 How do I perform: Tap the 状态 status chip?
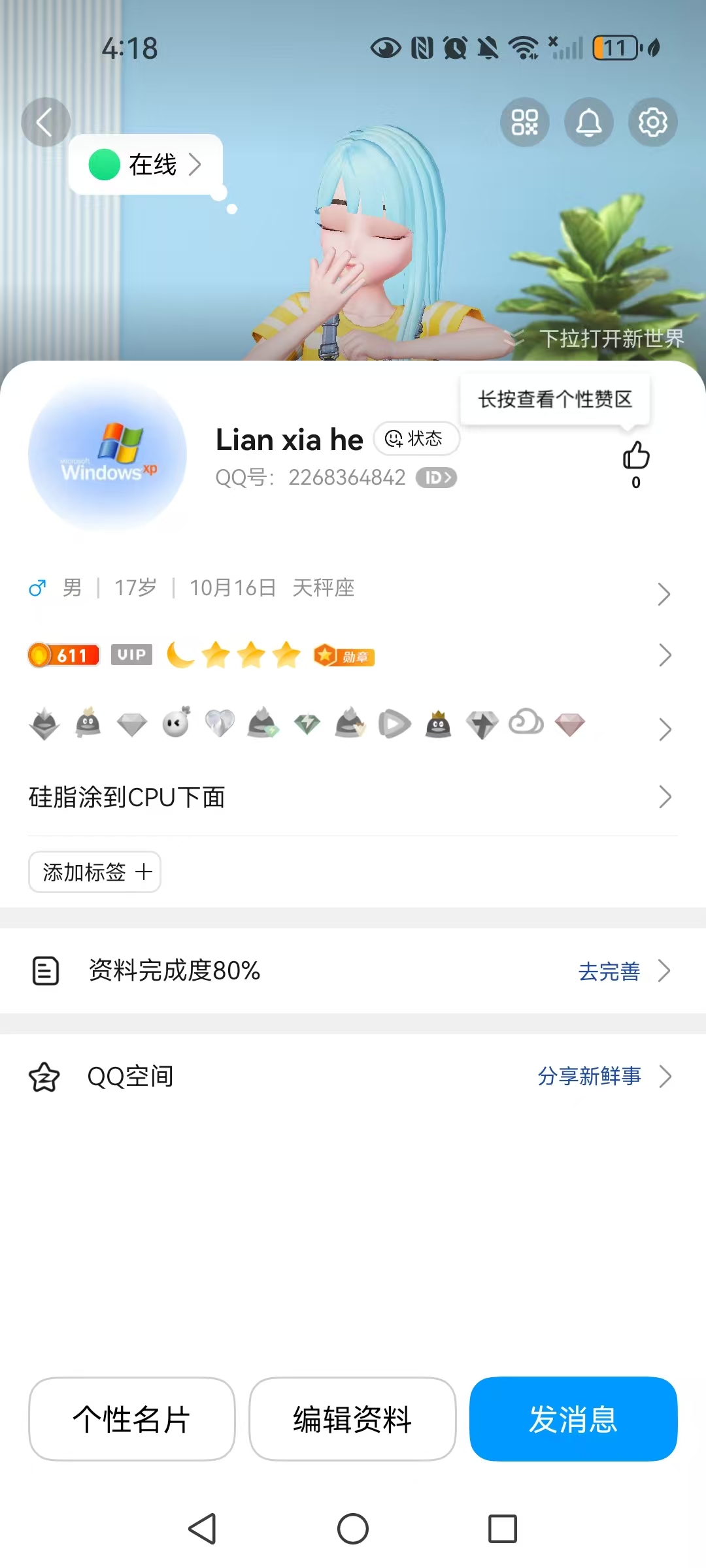tap(416, 438)
